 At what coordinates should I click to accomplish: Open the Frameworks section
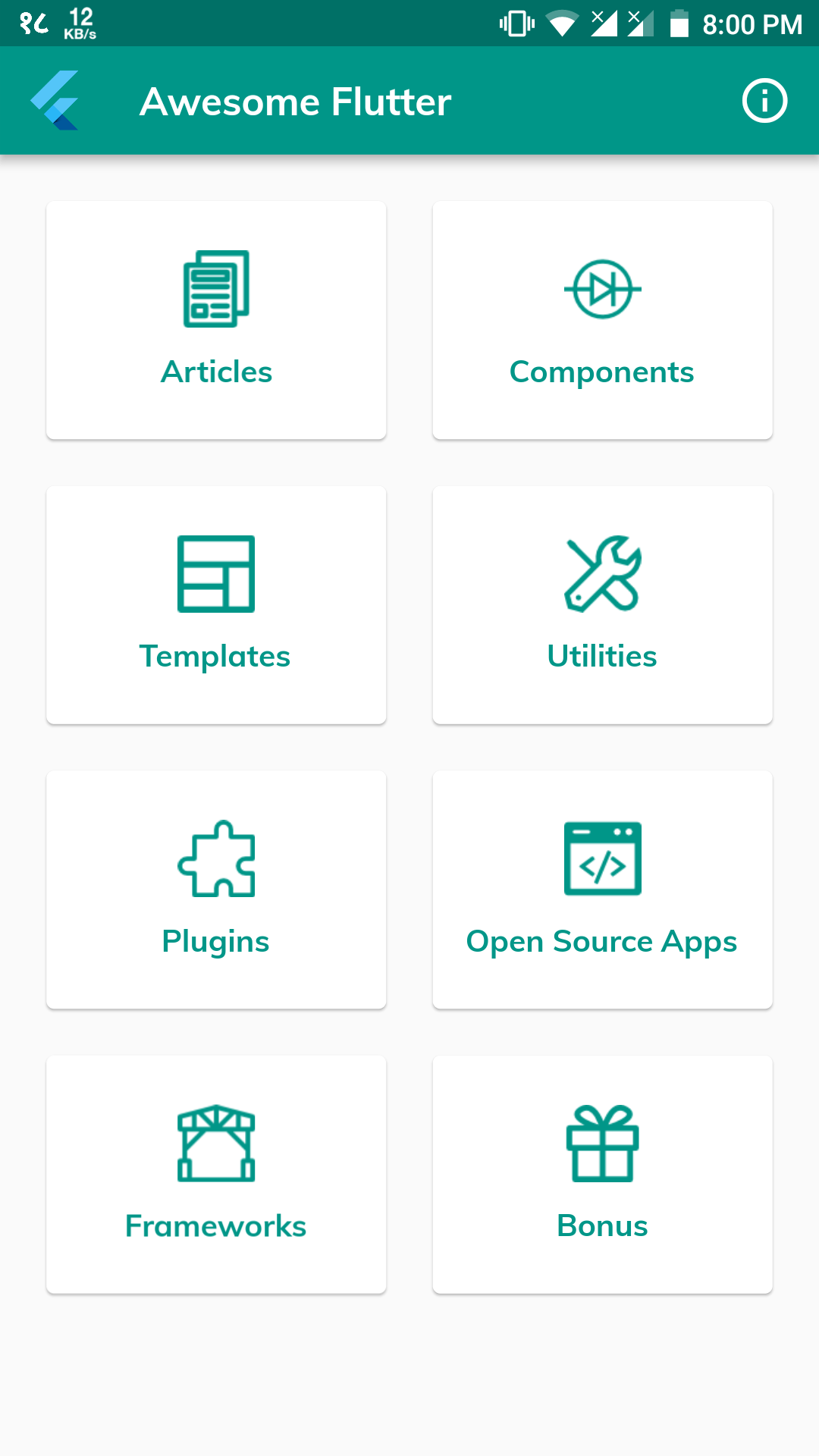[x=215, y=1174]
